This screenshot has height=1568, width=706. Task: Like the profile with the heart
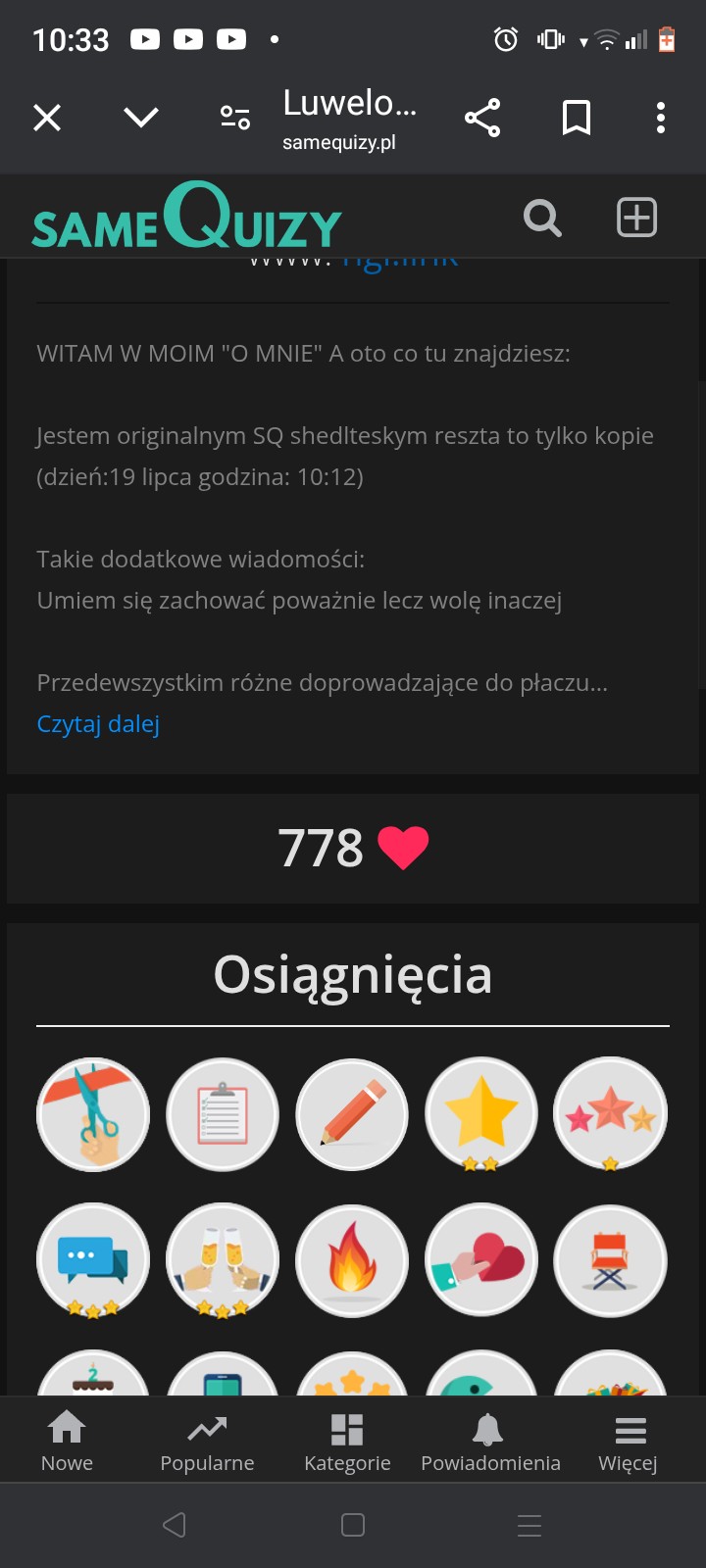(x=403, y=848)
